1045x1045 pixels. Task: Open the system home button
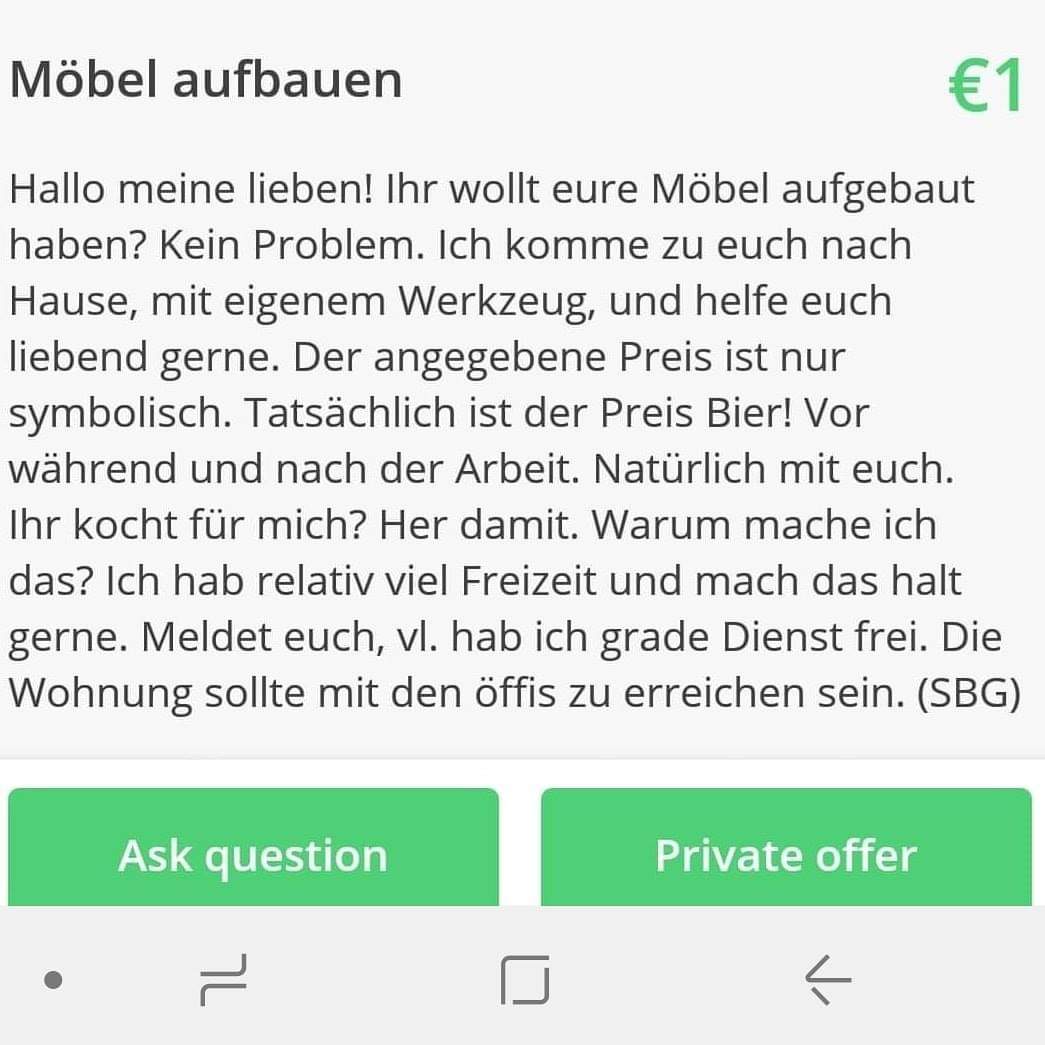pos(525,979)
